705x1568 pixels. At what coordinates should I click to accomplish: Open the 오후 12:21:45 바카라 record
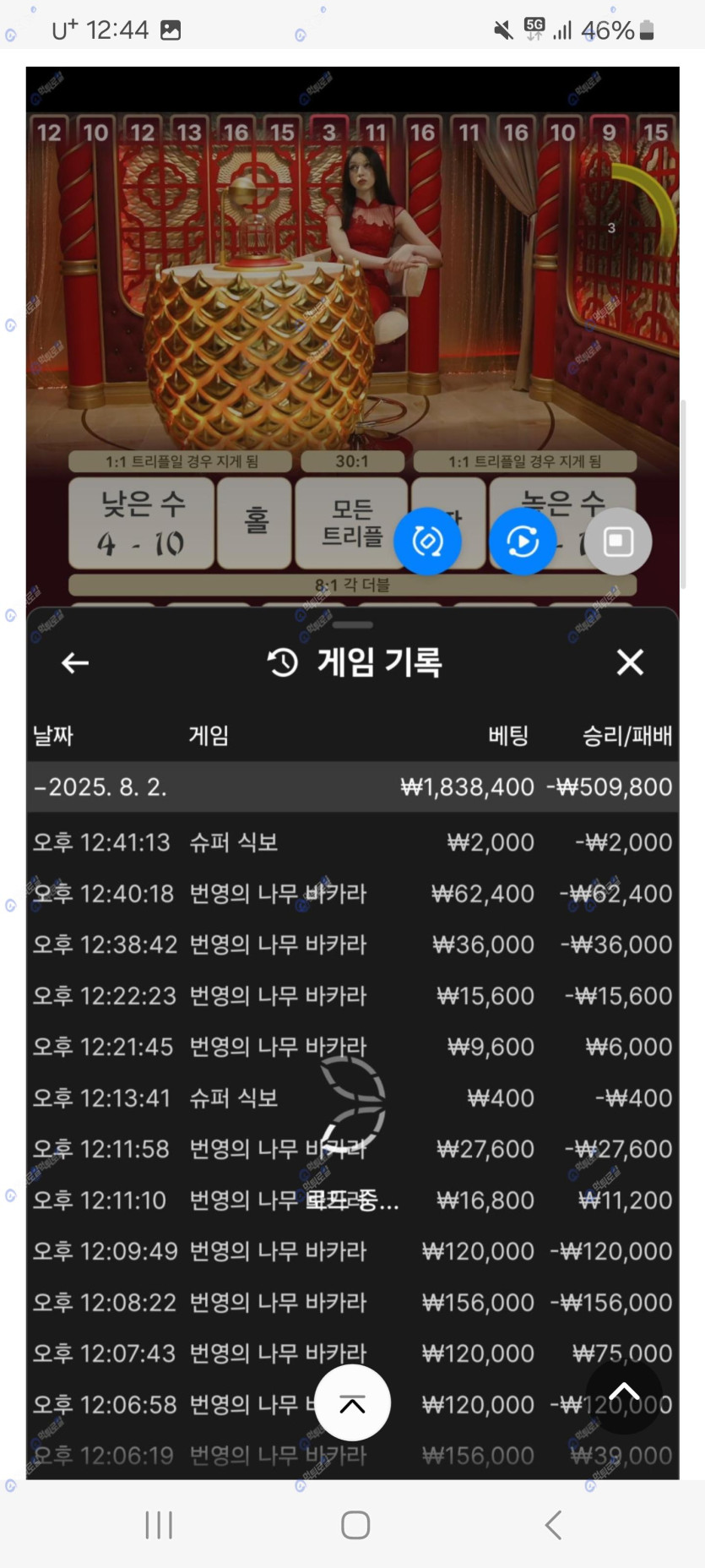[x=351, y=1047]
